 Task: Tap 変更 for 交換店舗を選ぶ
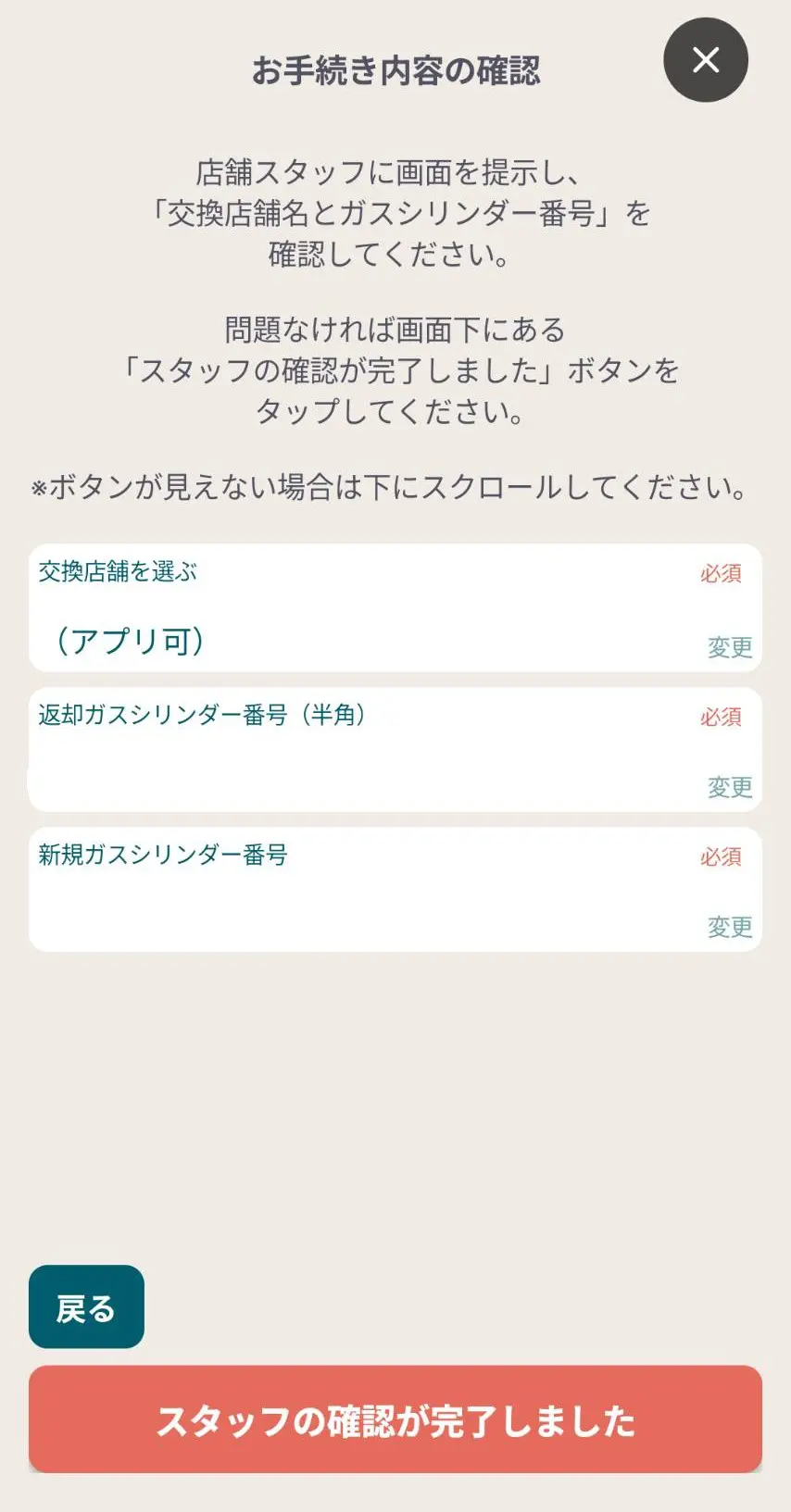click(x=729, y=647)
